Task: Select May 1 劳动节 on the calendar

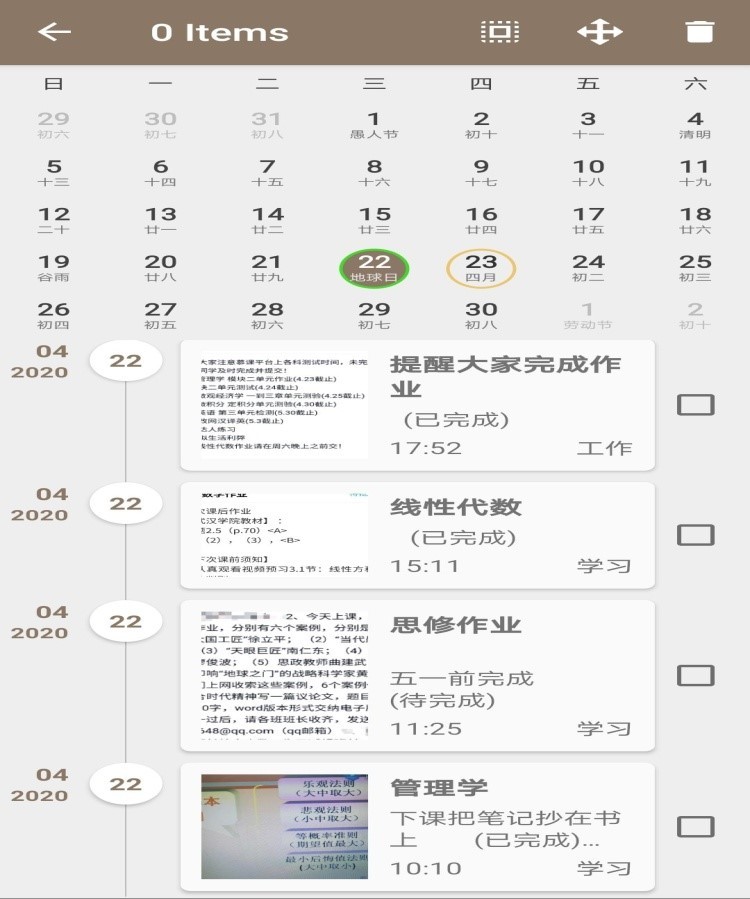Action: pos(588,315)
